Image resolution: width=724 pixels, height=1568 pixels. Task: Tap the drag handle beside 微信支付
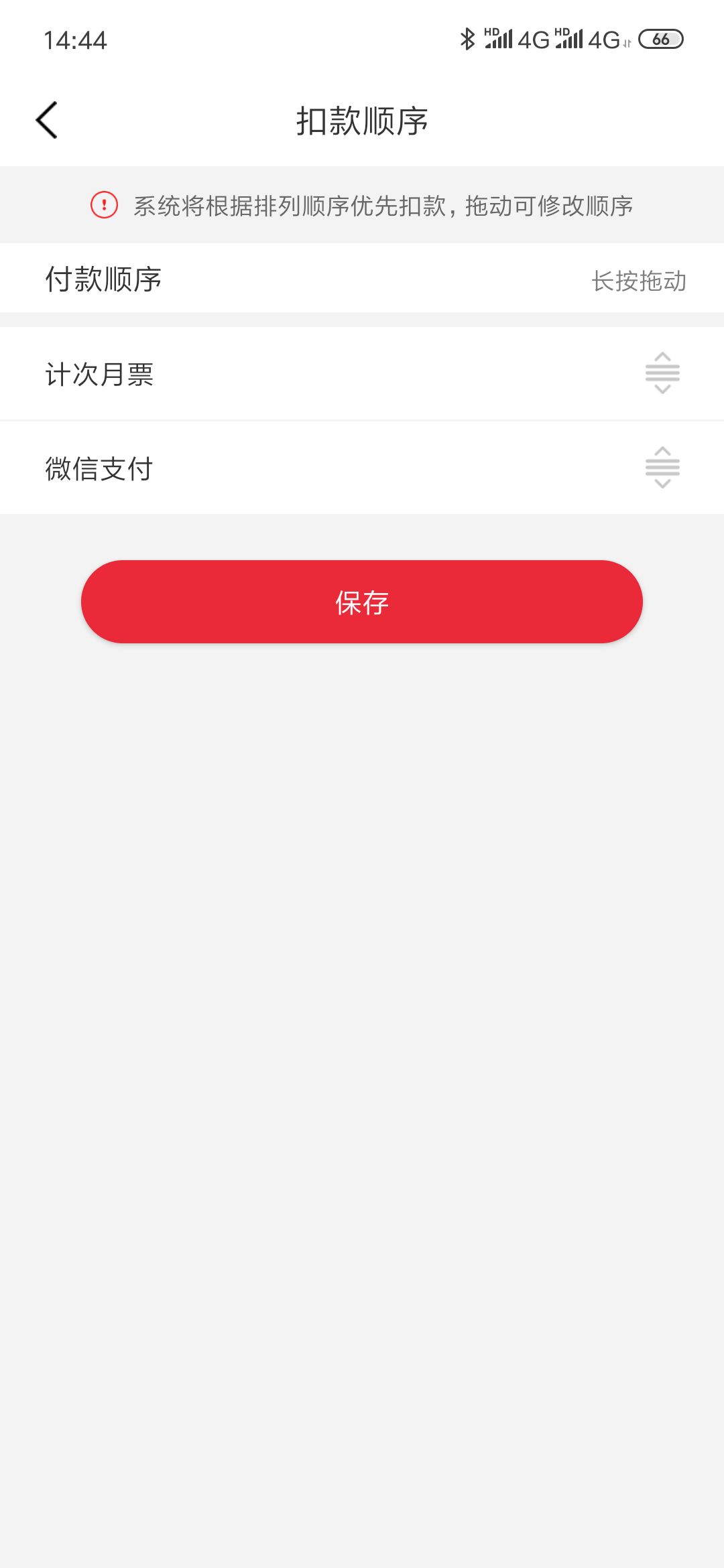click(x=664, y=468)
